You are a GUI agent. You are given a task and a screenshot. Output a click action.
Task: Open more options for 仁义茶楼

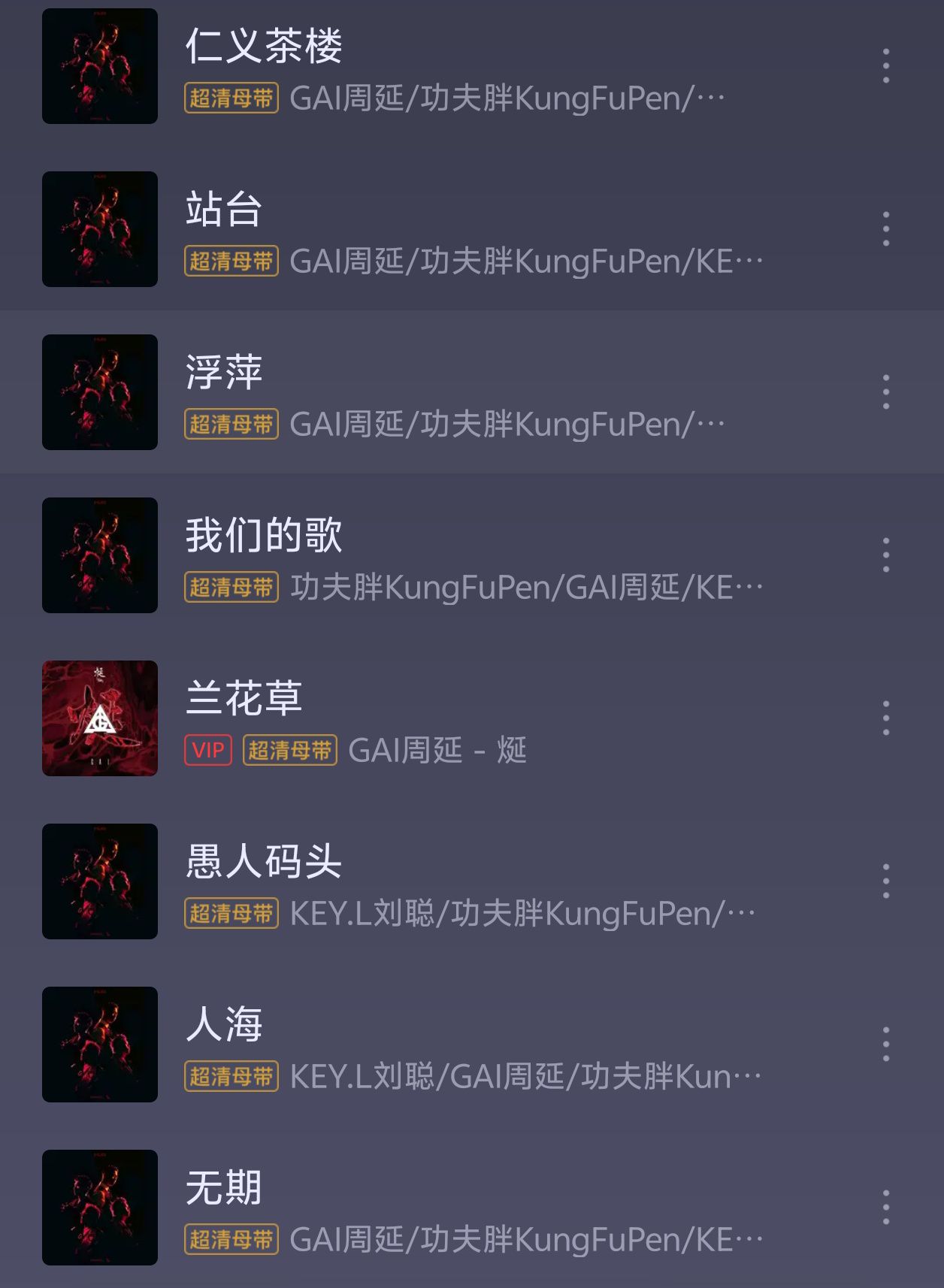pyautogui.click(x=886, y=66)
